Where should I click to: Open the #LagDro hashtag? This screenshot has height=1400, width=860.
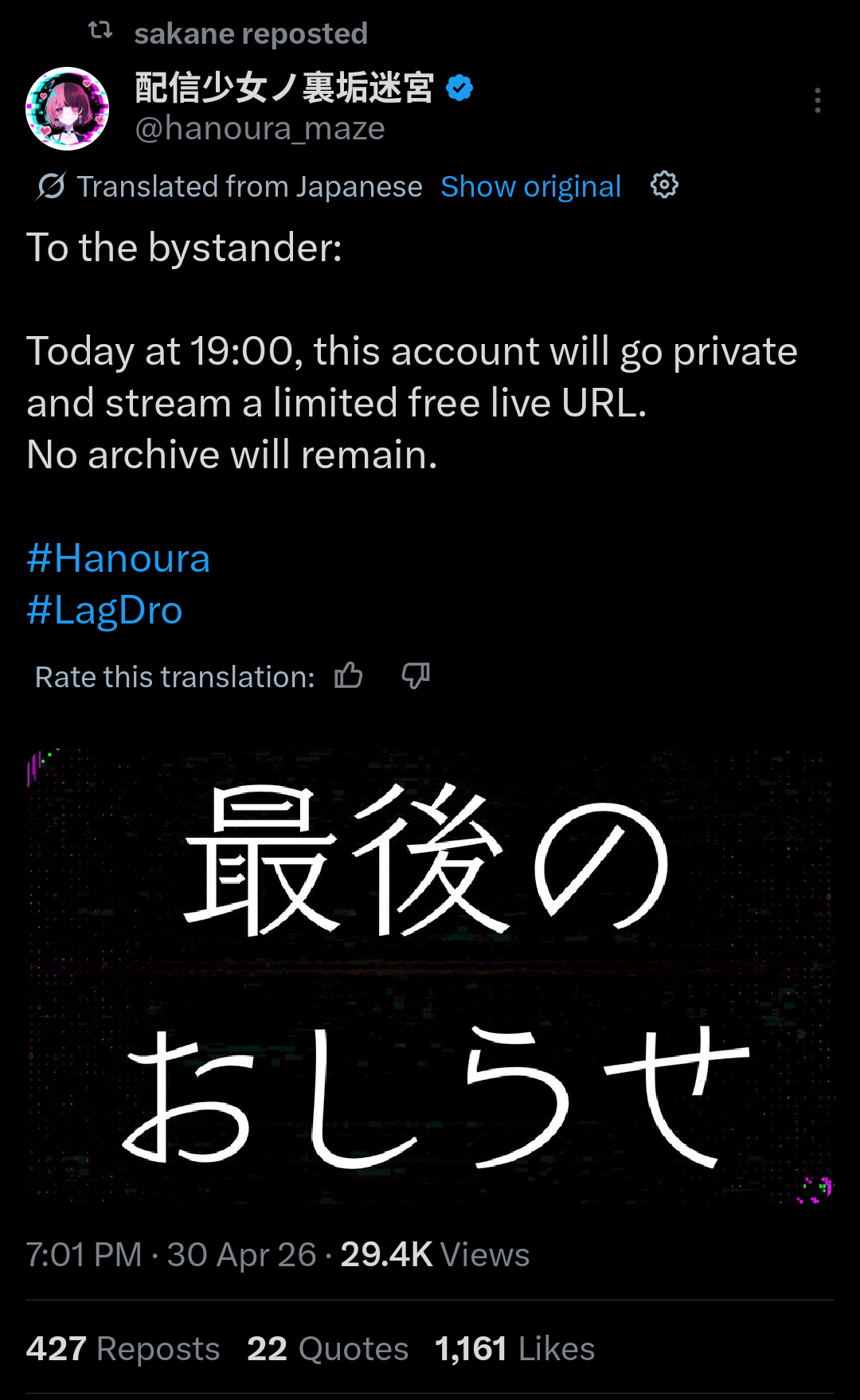point(104,611)
